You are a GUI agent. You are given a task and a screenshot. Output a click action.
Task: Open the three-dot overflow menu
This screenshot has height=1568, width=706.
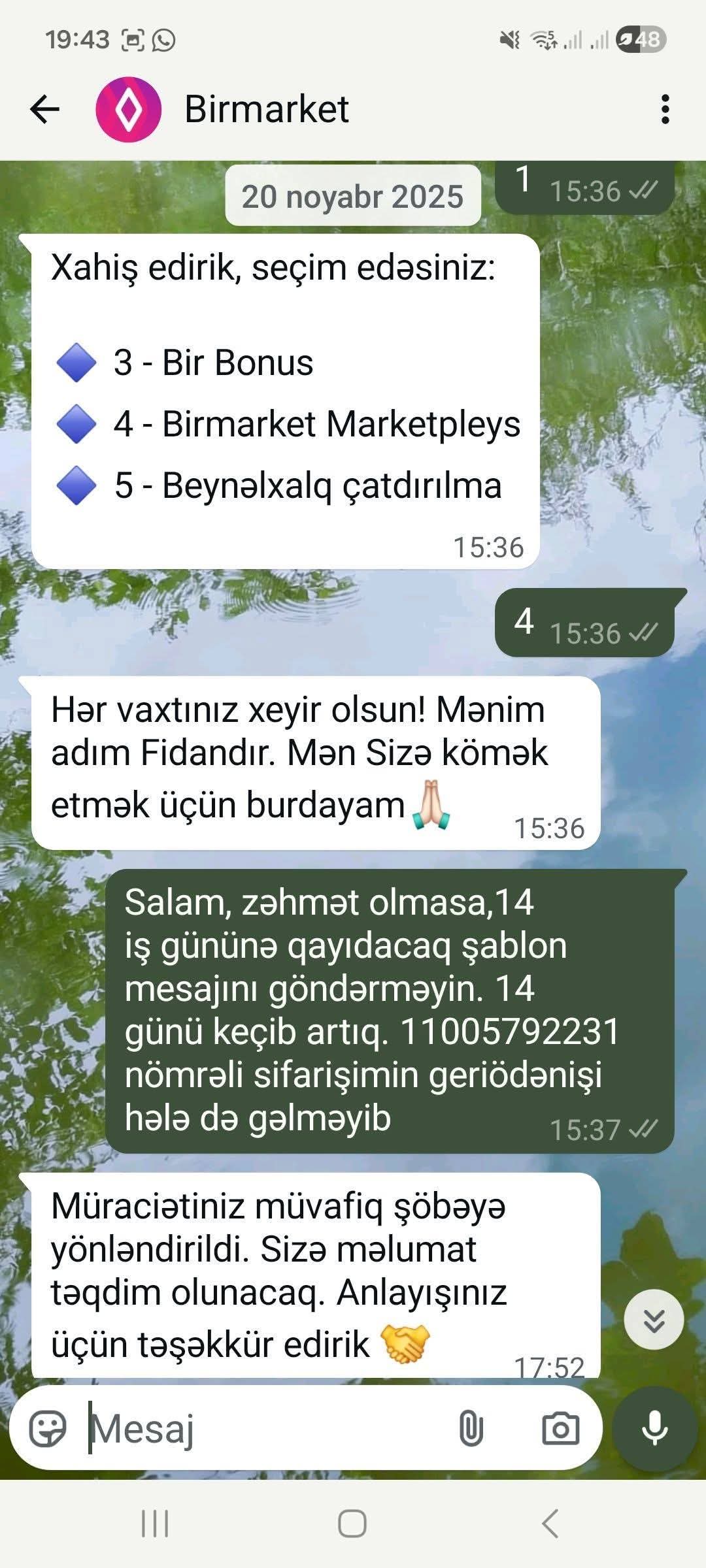665,109
